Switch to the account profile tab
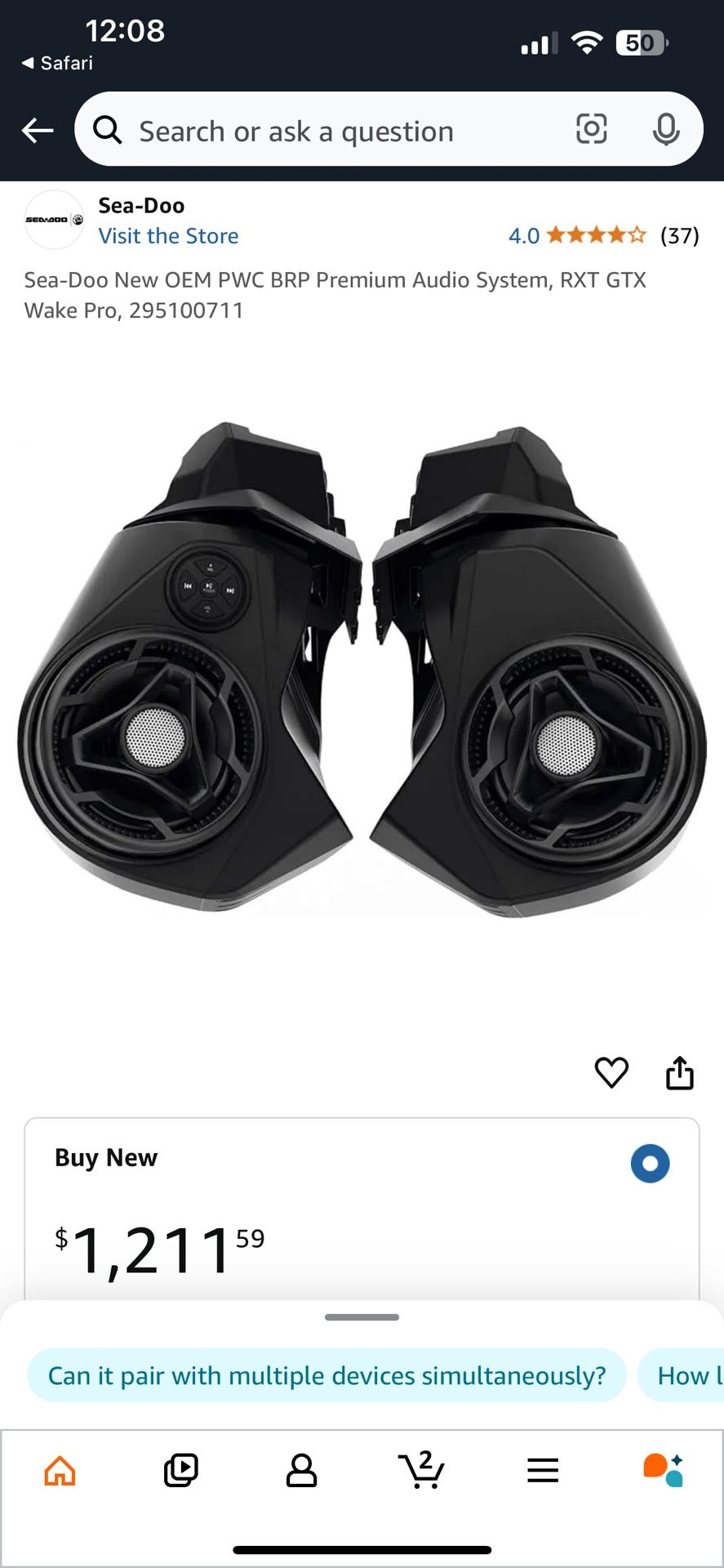Screen dimensions: 724x1568 pos(301,1471)
